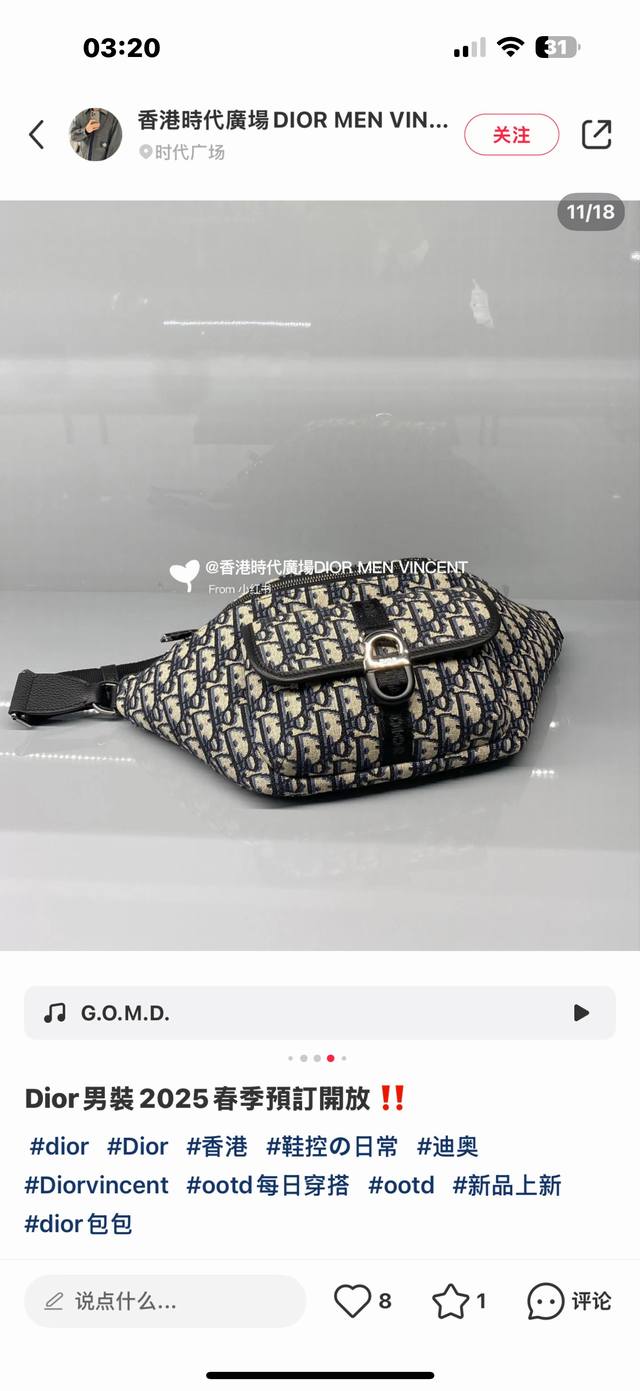Share this post
The height and width of the screenshot is (1391, 640).
[596, 135]
